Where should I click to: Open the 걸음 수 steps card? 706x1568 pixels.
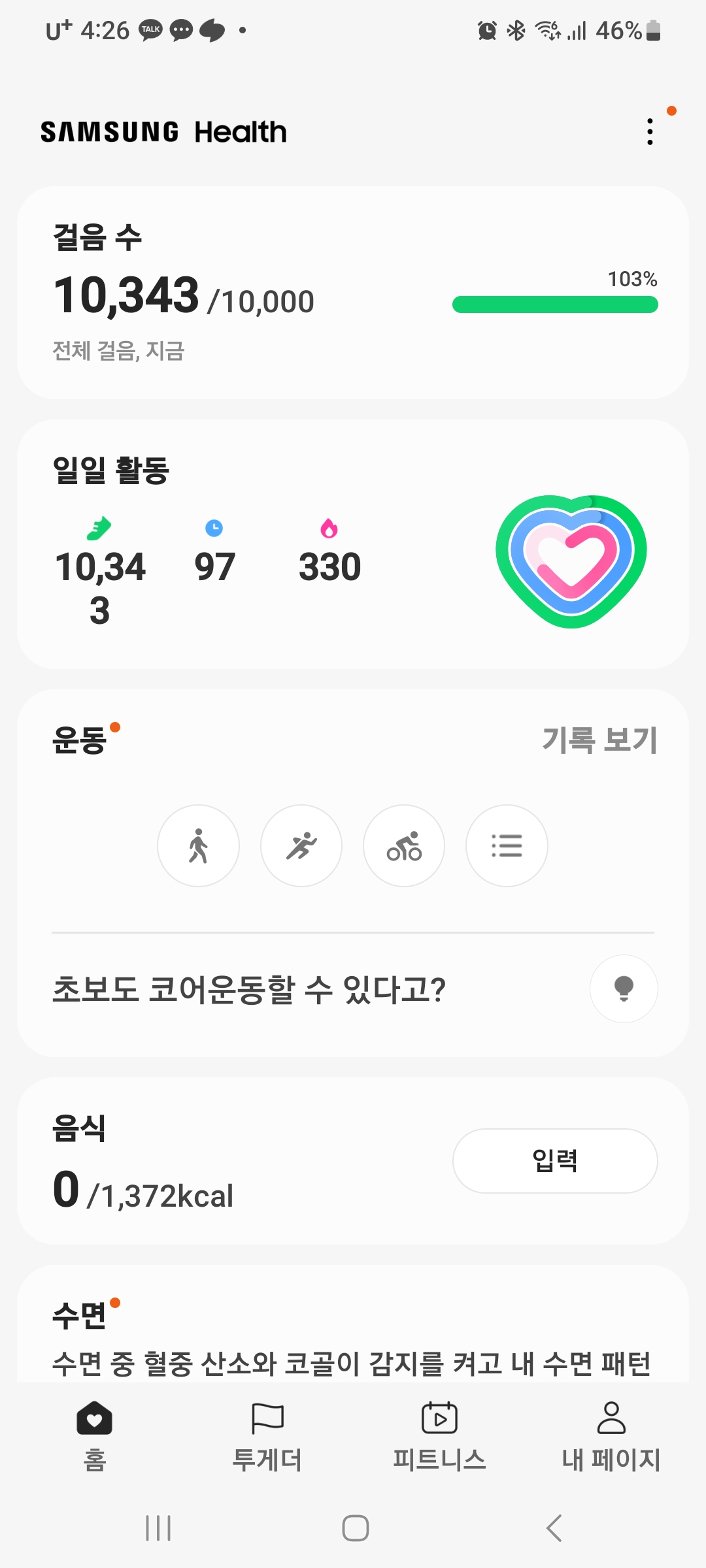click(353, 293)
